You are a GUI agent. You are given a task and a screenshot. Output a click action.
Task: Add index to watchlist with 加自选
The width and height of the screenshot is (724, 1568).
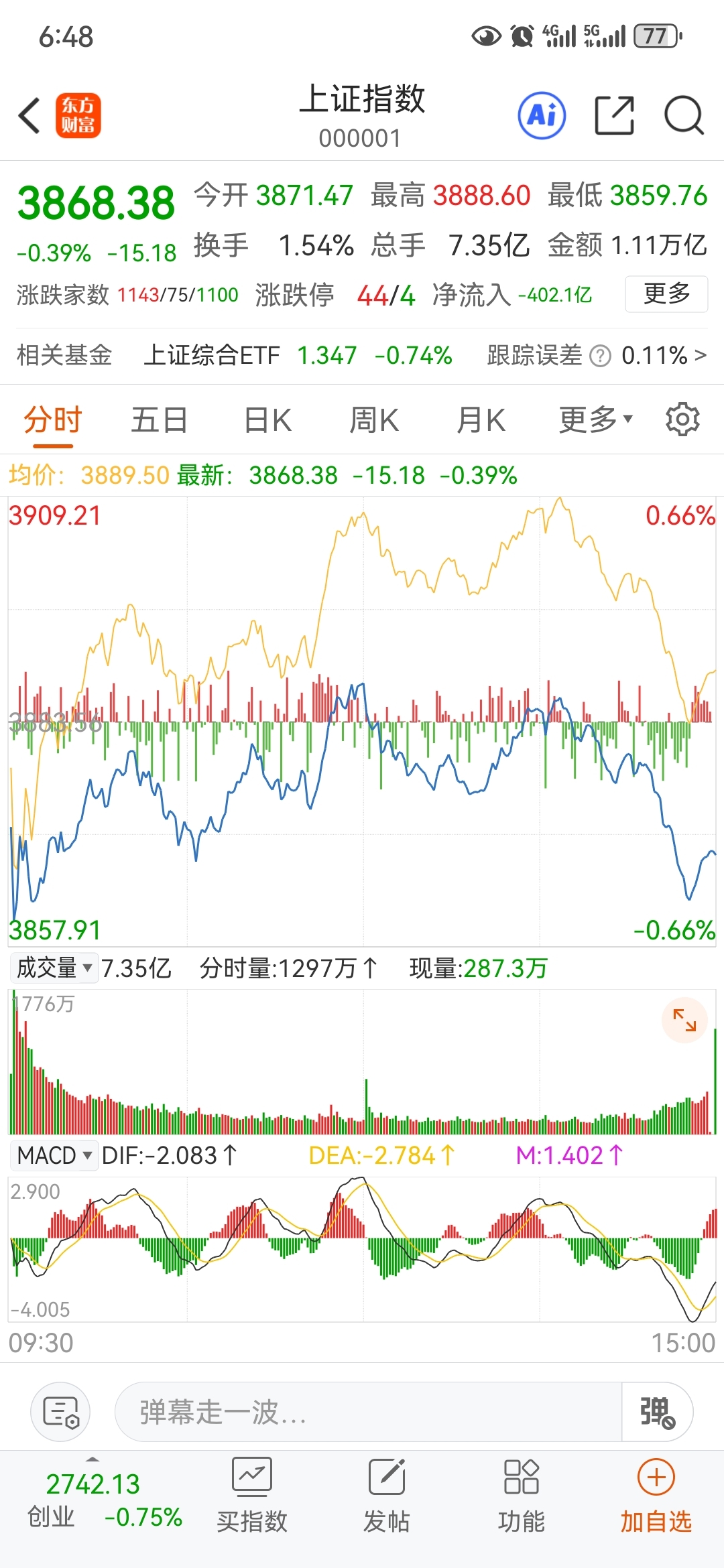point(656,1495)
